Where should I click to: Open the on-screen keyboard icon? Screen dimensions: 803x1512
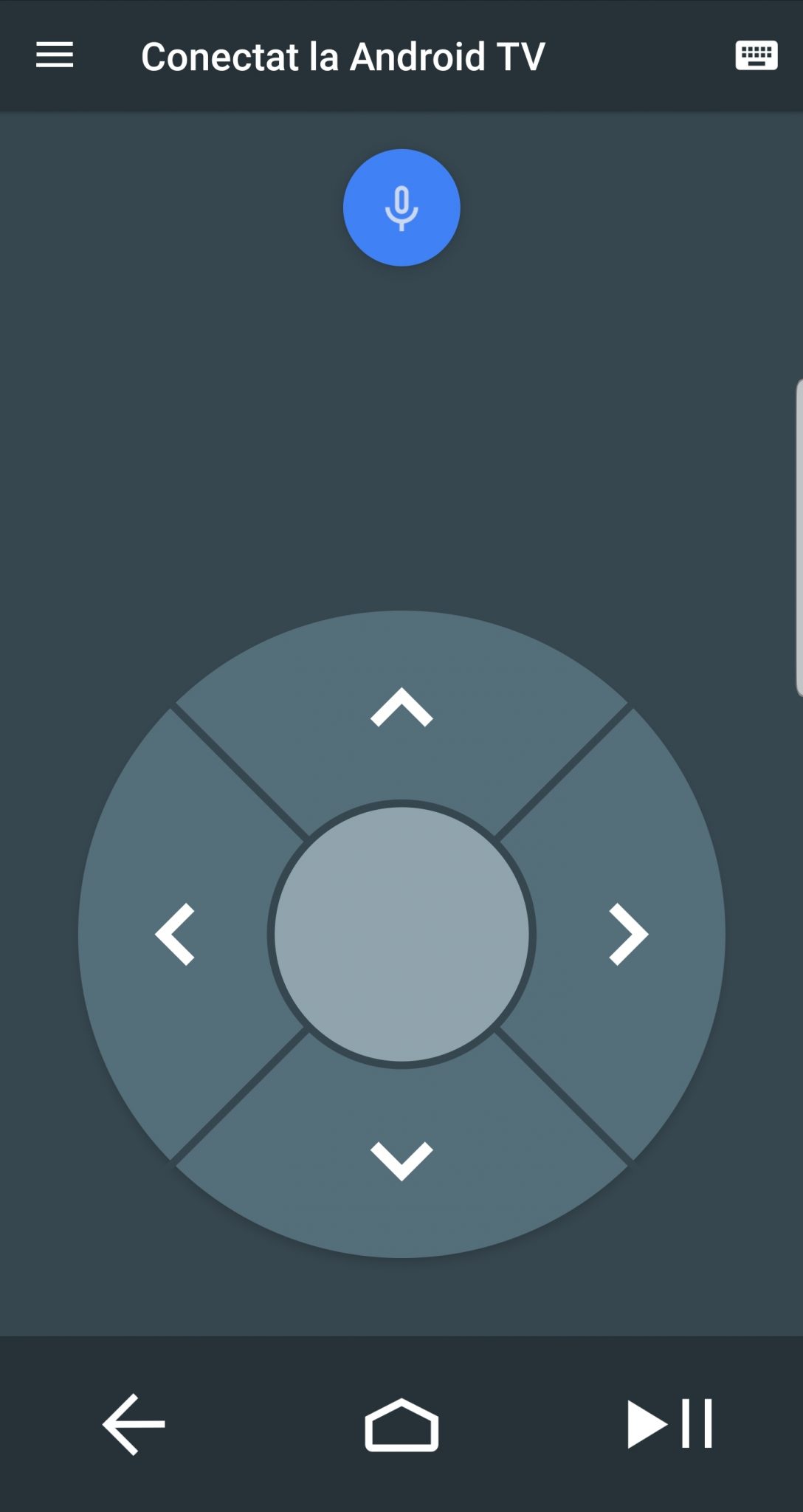pyautogui.click(x=754, y=55)
